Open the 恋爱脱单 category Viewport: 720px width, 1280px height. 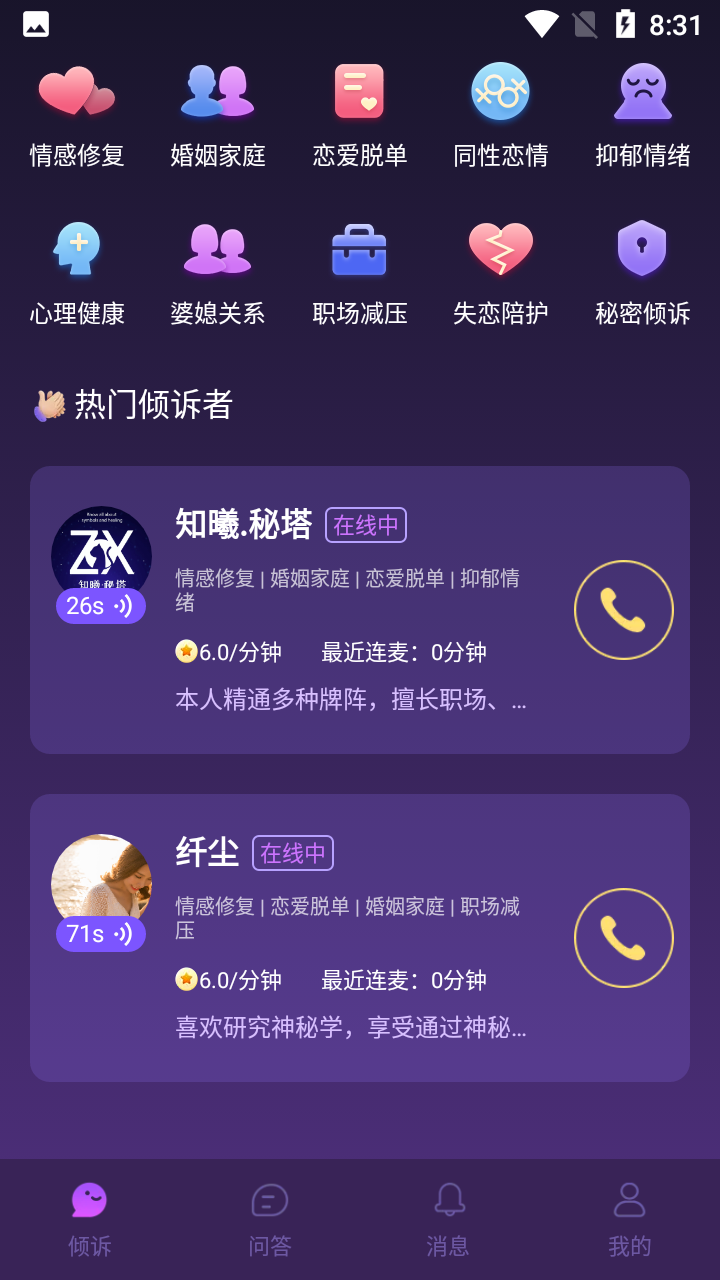pos(360,115)
